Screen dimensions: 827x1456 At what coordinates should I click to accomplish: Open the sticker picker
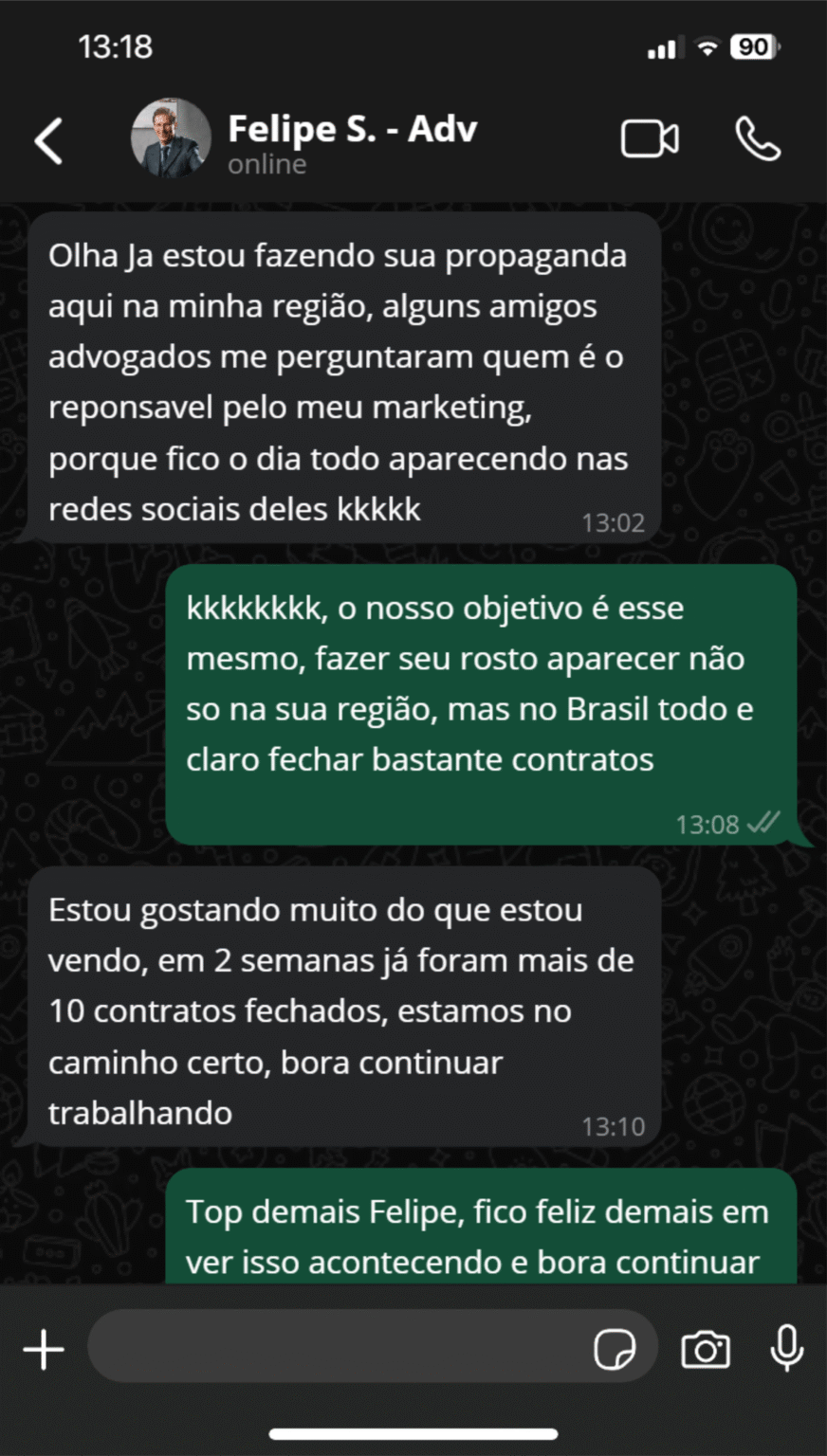[615, 1349]
